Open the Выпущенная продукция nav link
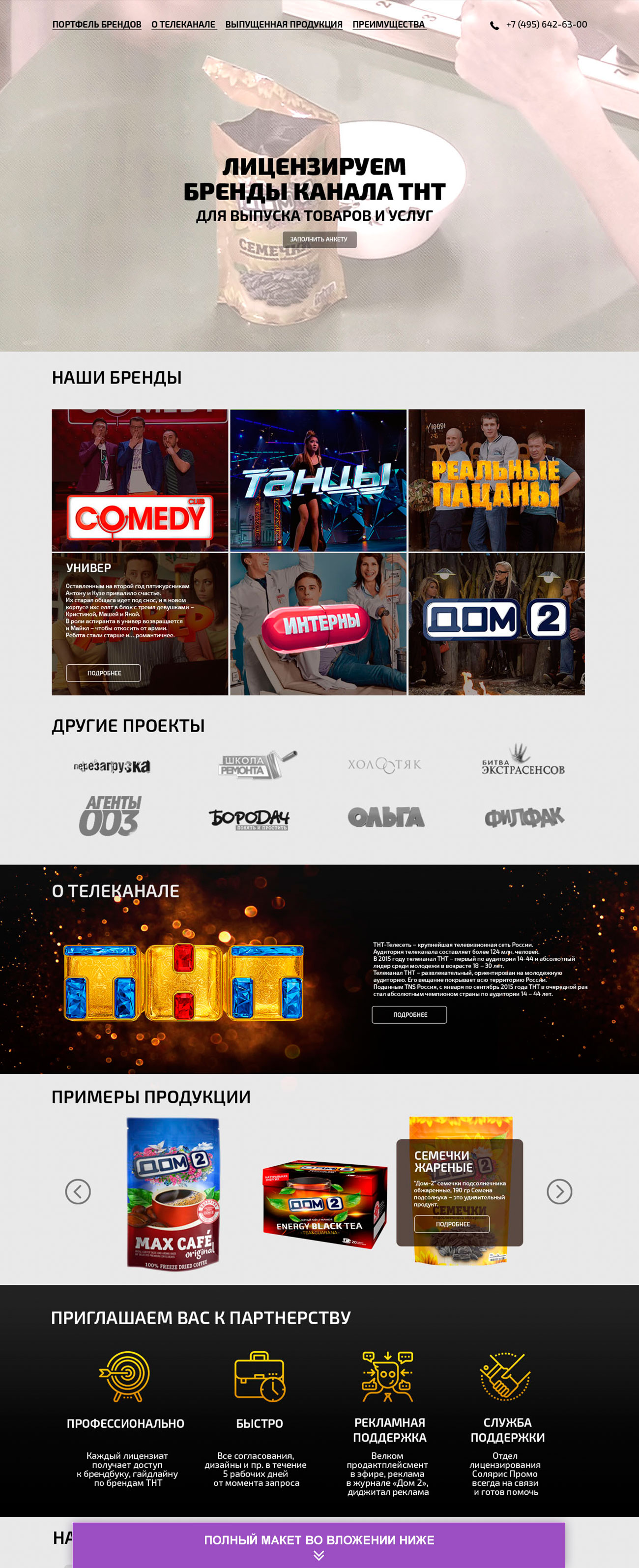 point(284,25)
